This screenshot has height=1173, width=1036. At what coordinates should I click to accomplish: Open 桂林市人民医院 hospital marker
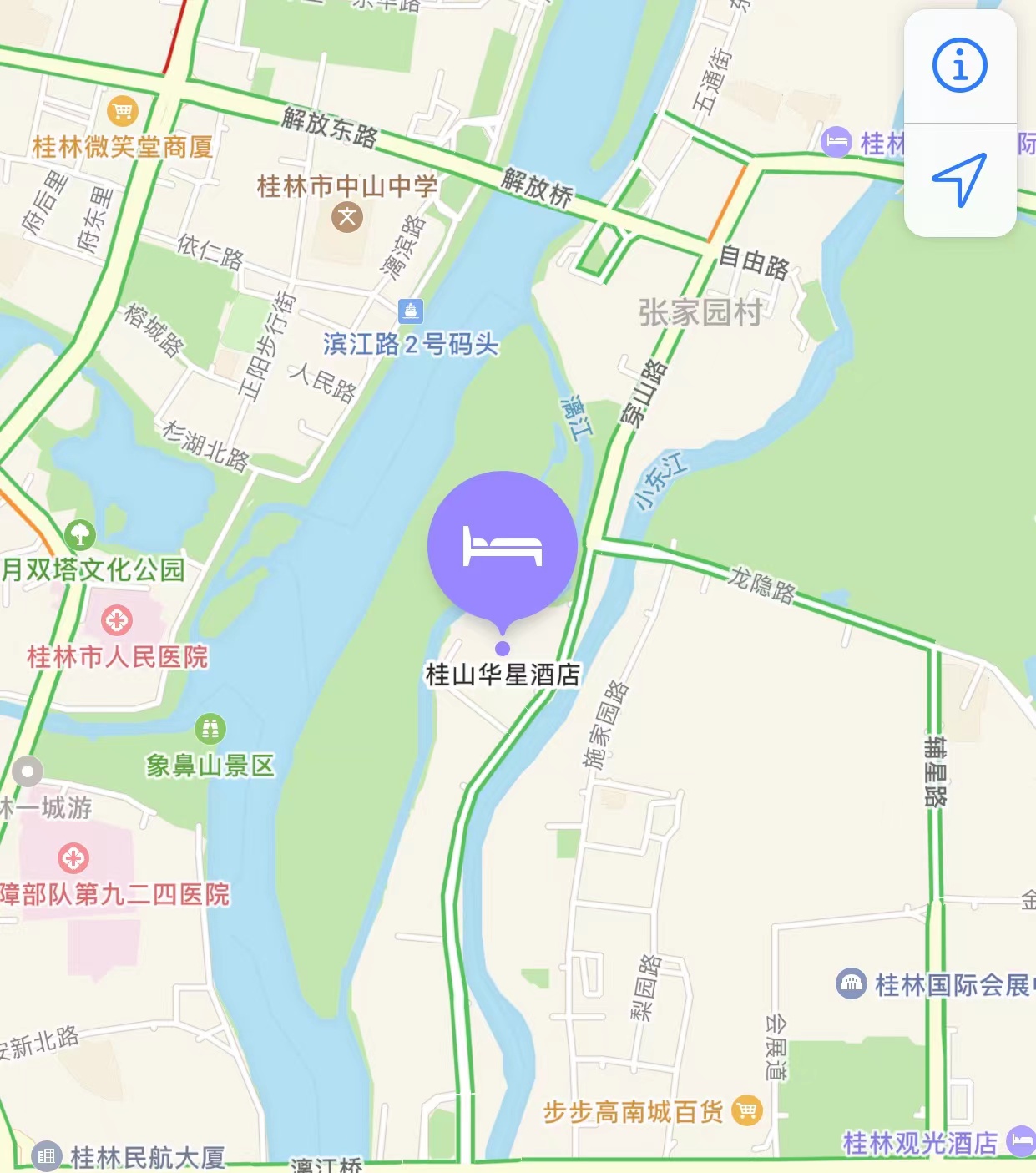(117, 620)
